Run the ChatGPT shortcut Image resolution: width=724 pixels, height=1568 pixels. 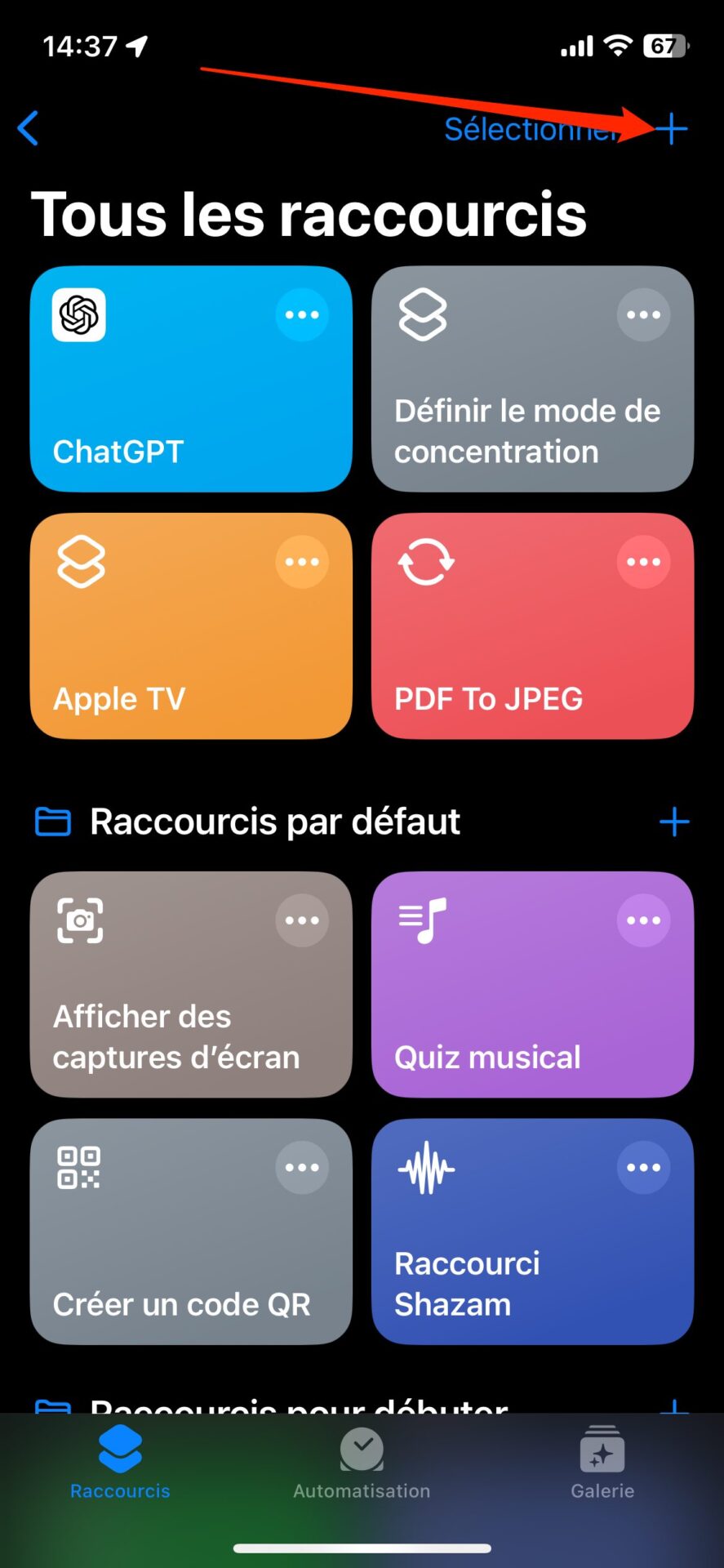[x=191, y=379]
